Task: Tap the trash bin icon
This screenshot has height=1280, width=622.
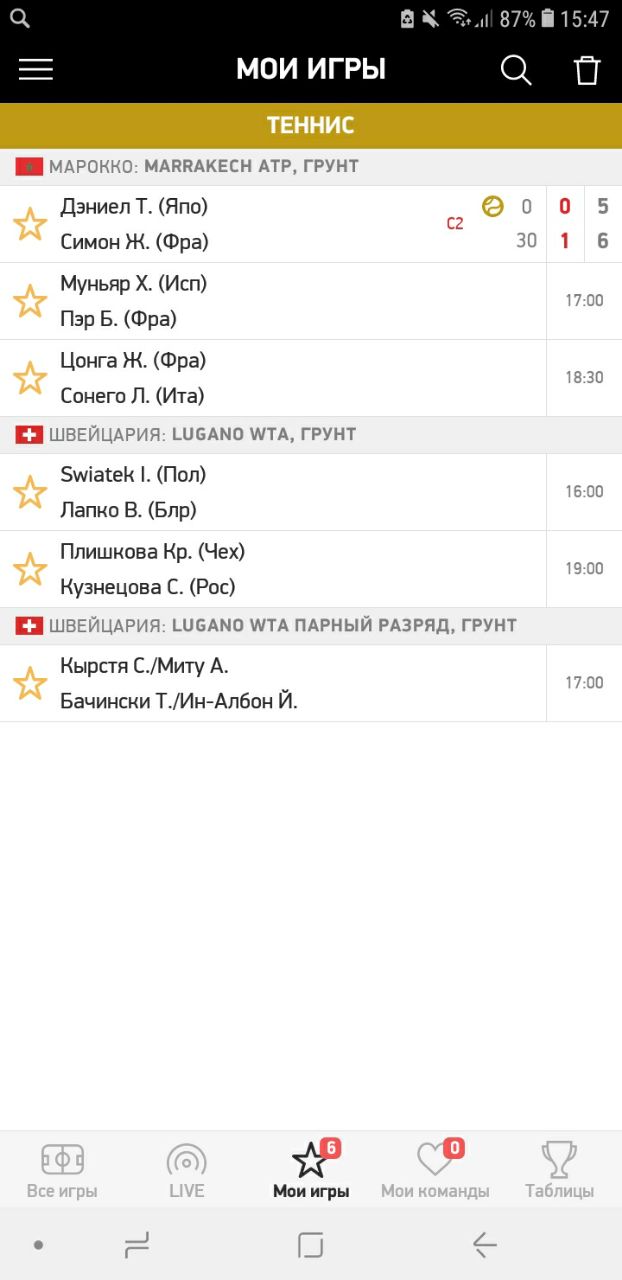Action: click(x=587, y=69)
